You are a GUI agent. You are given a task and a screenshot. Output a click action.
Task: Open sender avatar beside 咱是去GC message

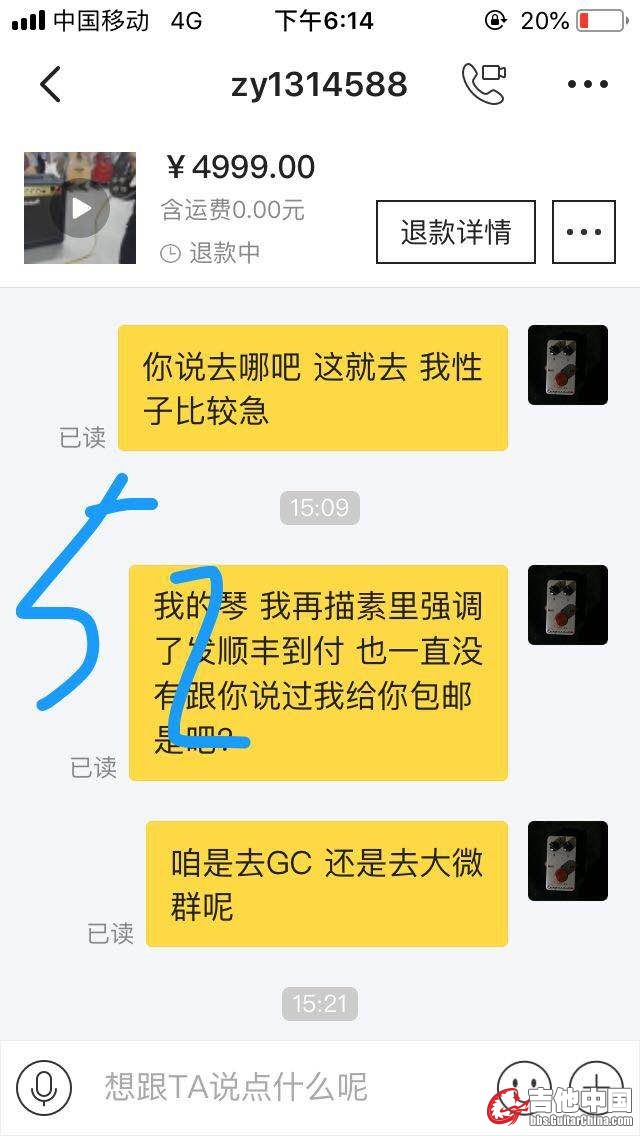tap(568, 861)
